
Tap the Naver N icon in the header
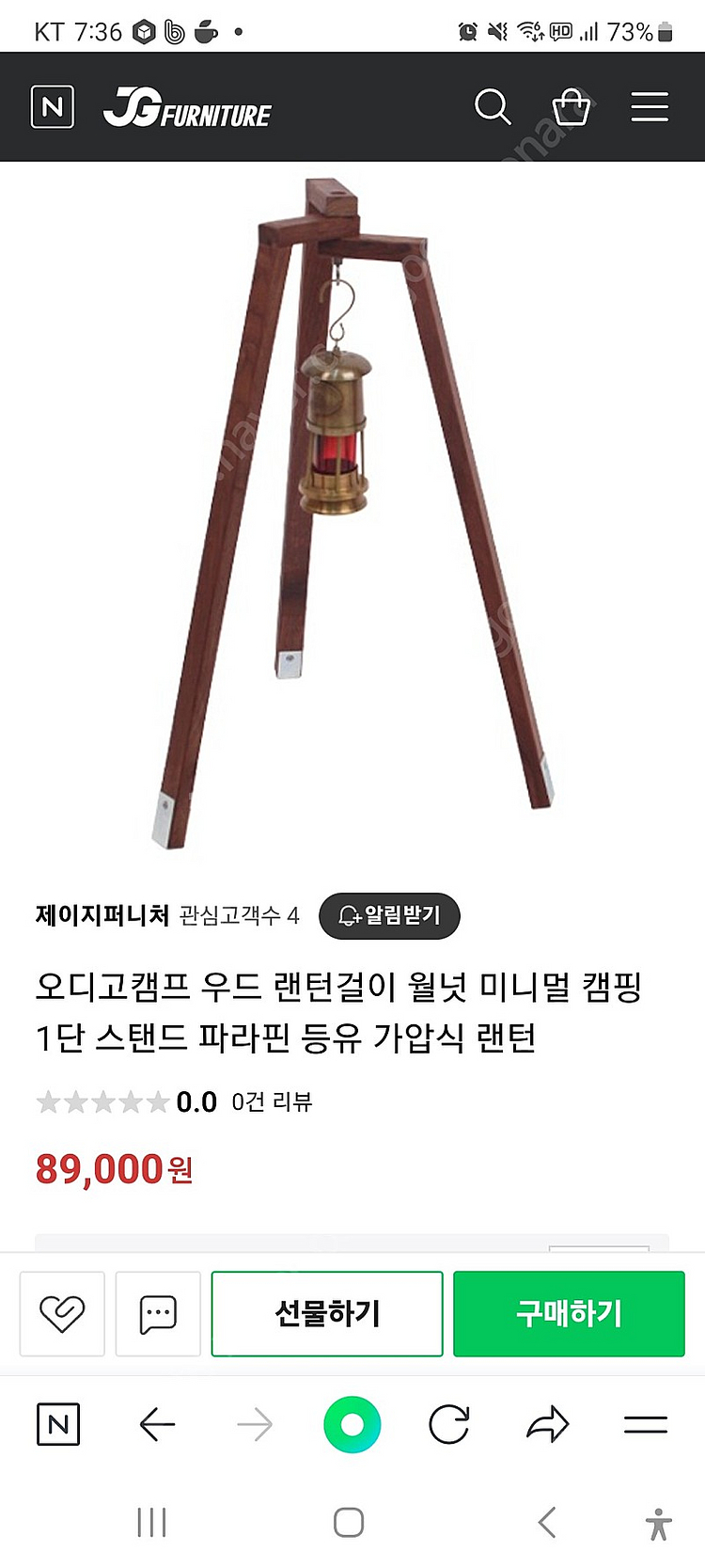point(52,106)
